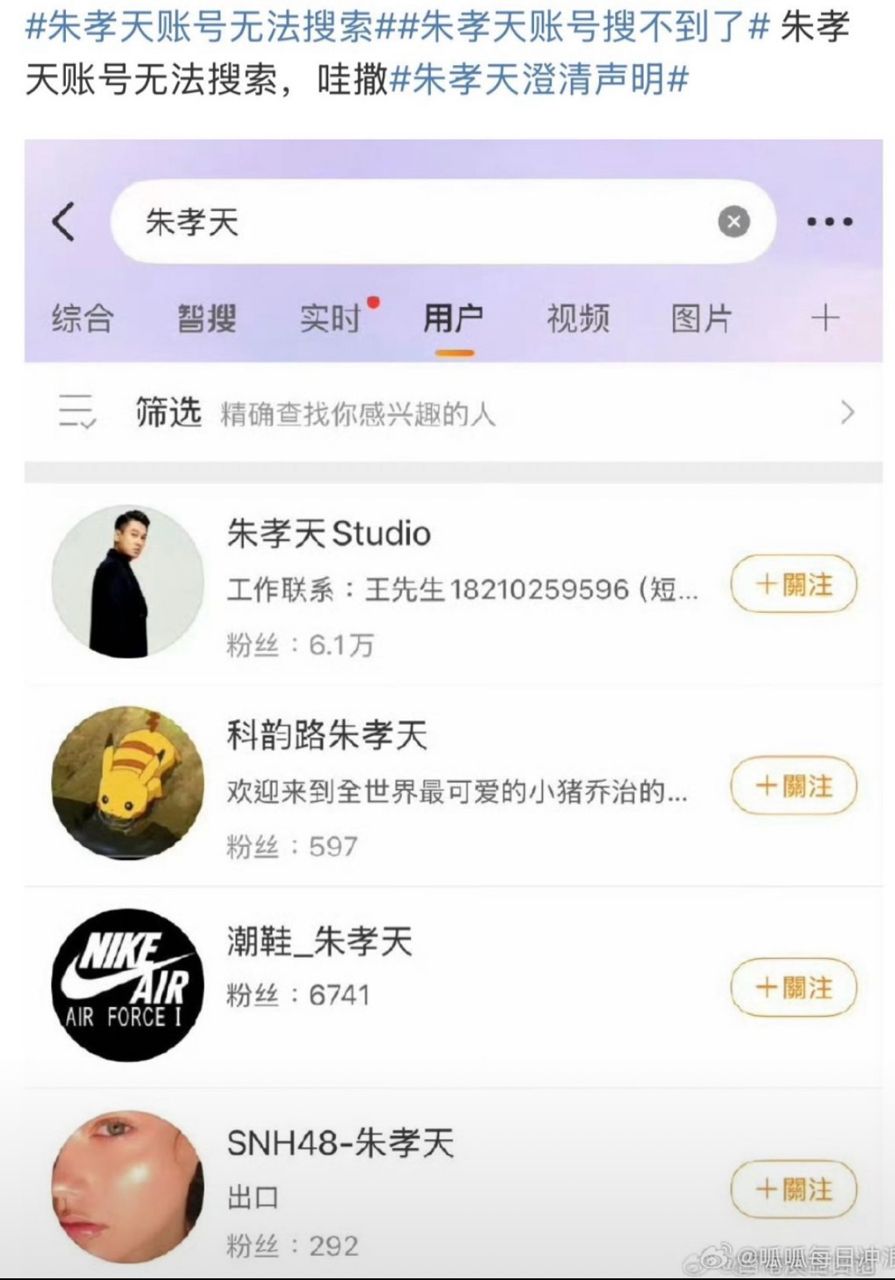The width and height of the screenshot is (895, 1280).
Task: Open the #朱孝天账号无法搜索# hashtag
Action: tap(200, 27)
